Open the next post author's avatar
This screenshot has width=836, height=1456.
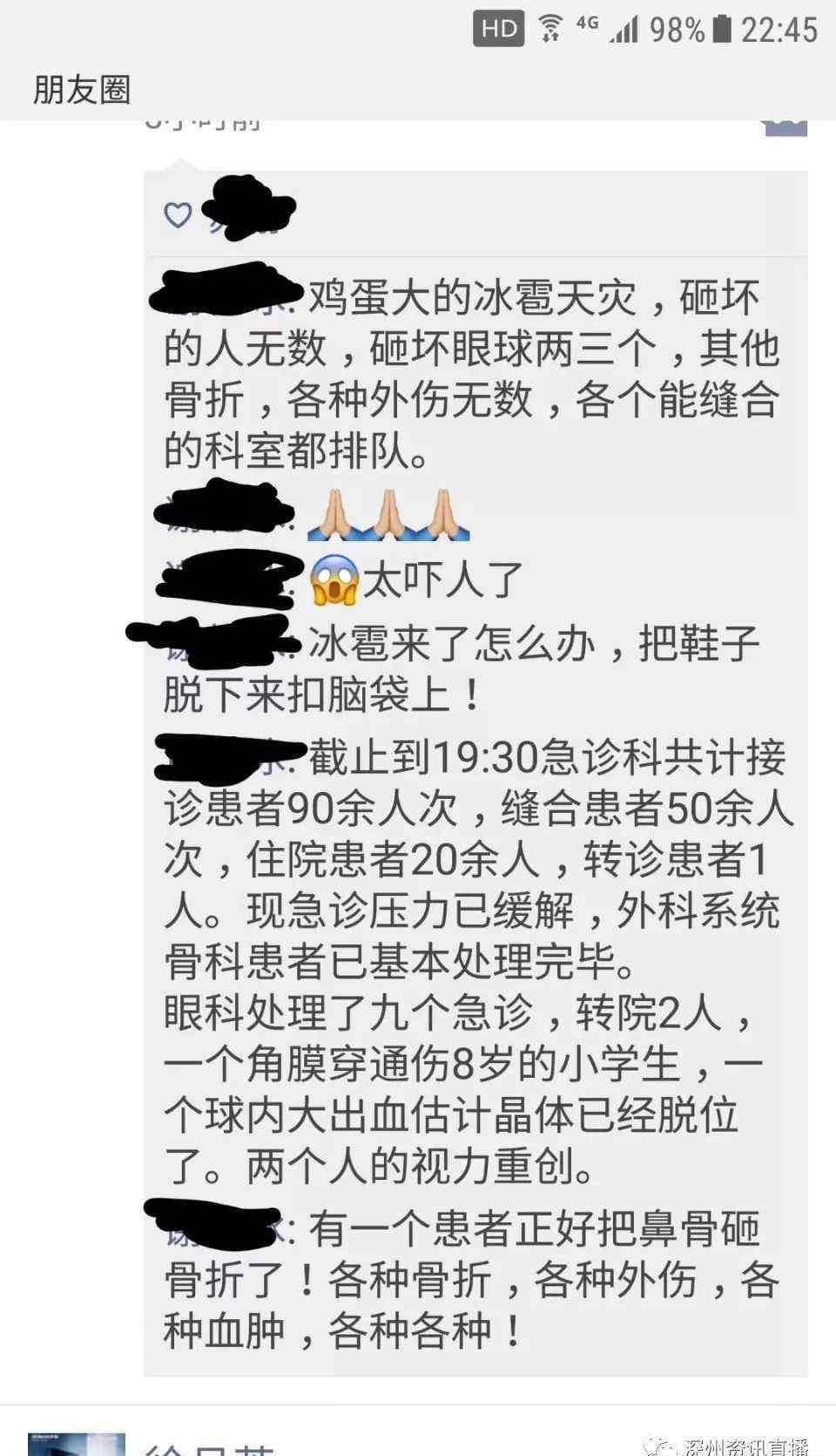77,1443
